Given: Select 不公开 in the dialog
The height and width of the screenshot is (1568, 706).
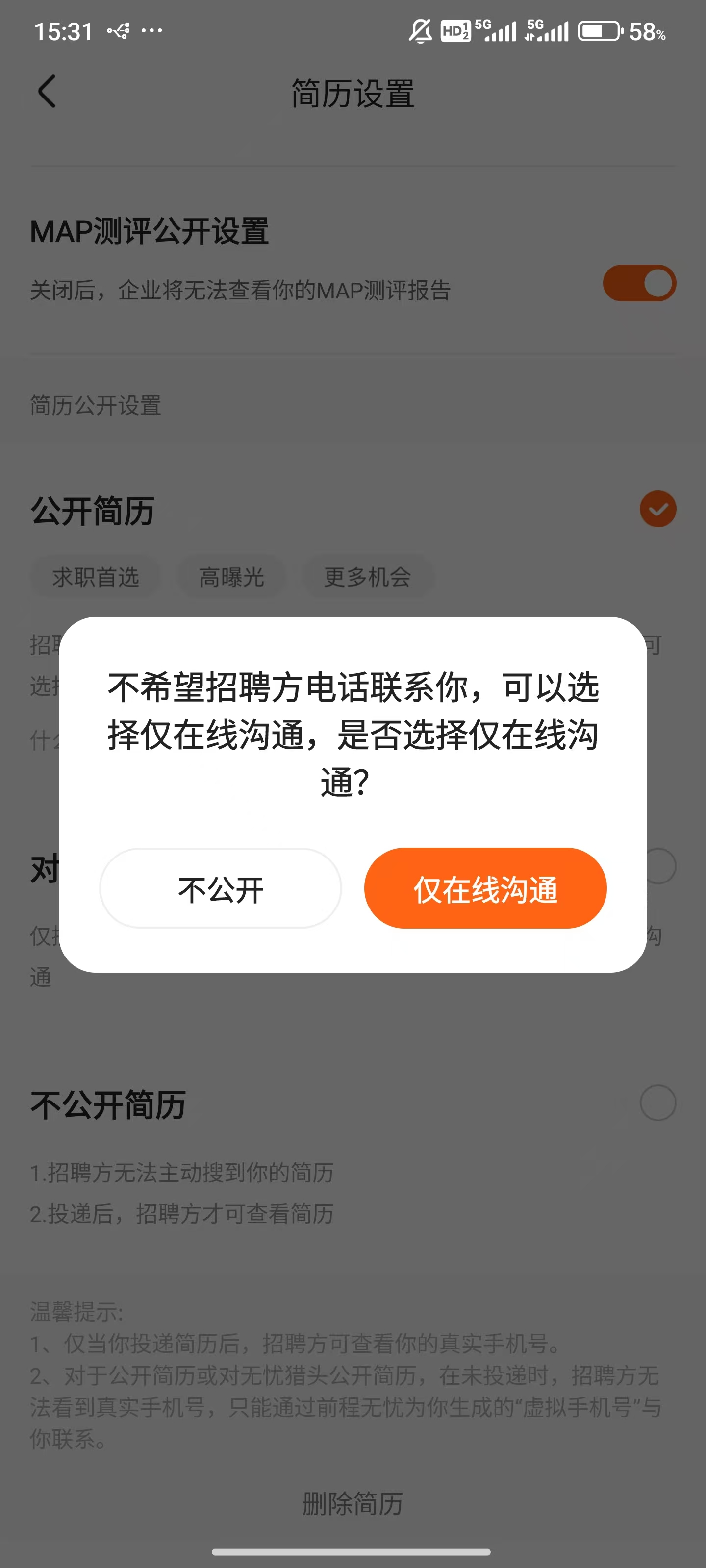Looking at the screenshot, I should point(221,889).
